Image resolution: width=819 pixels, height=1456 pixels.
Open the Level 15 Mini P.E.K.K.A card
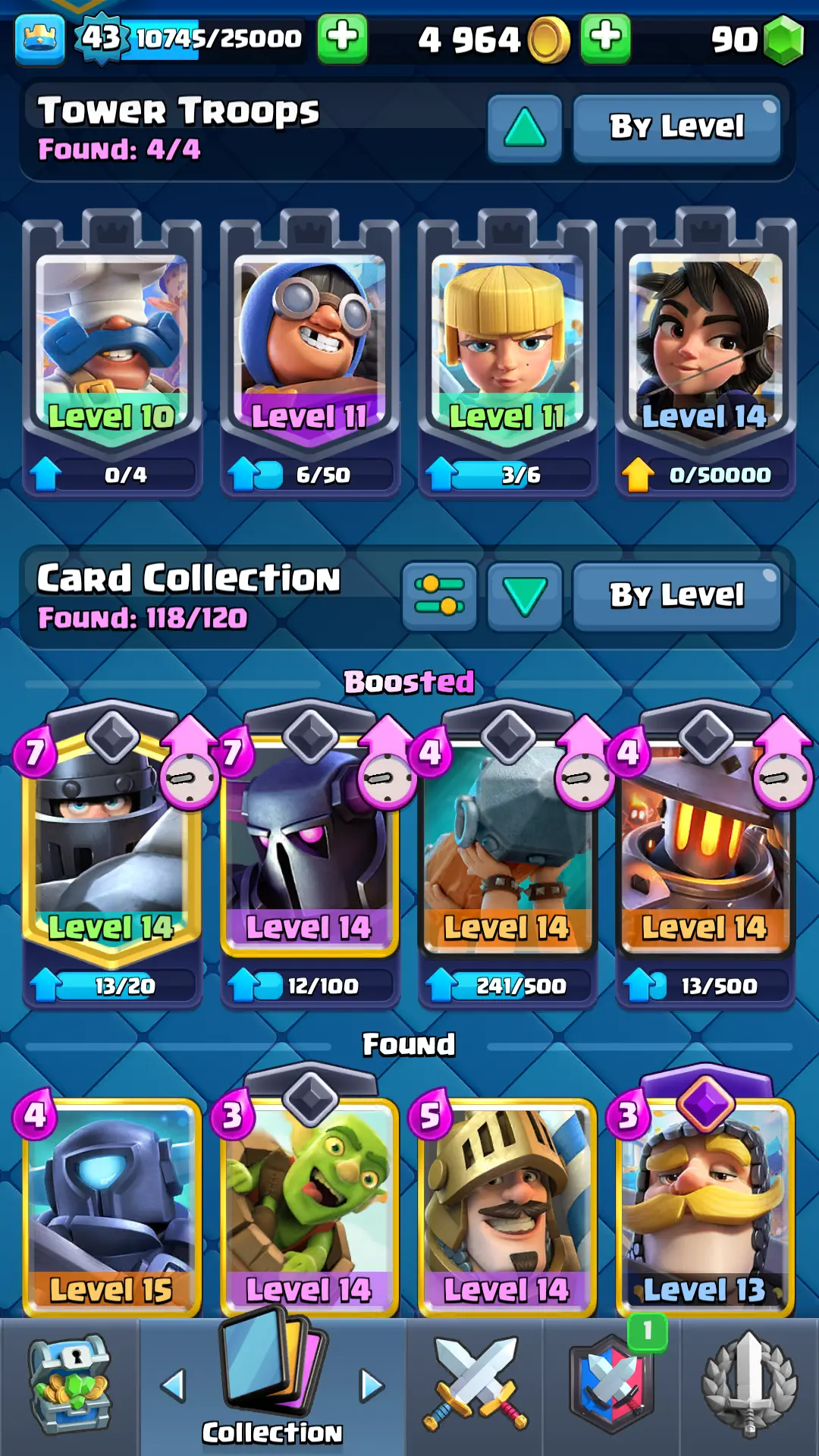tap(112, 1206)
